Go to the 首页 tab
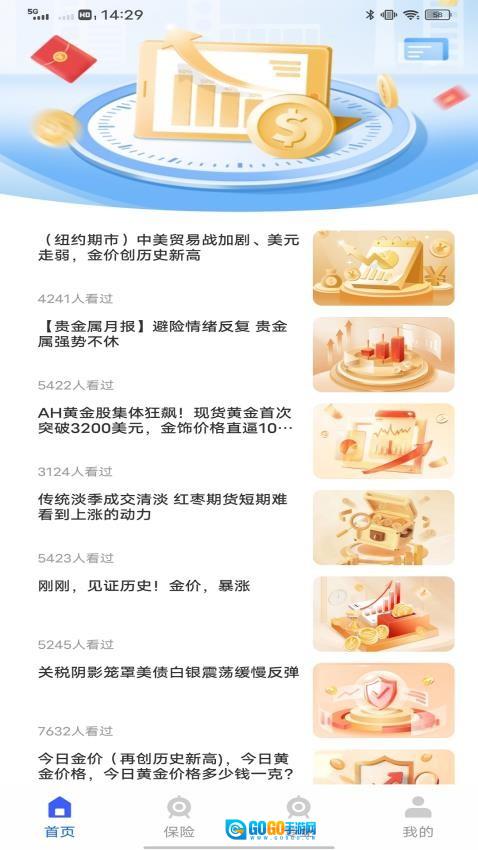This screenshot has height=850, width=478. point(60,817)
